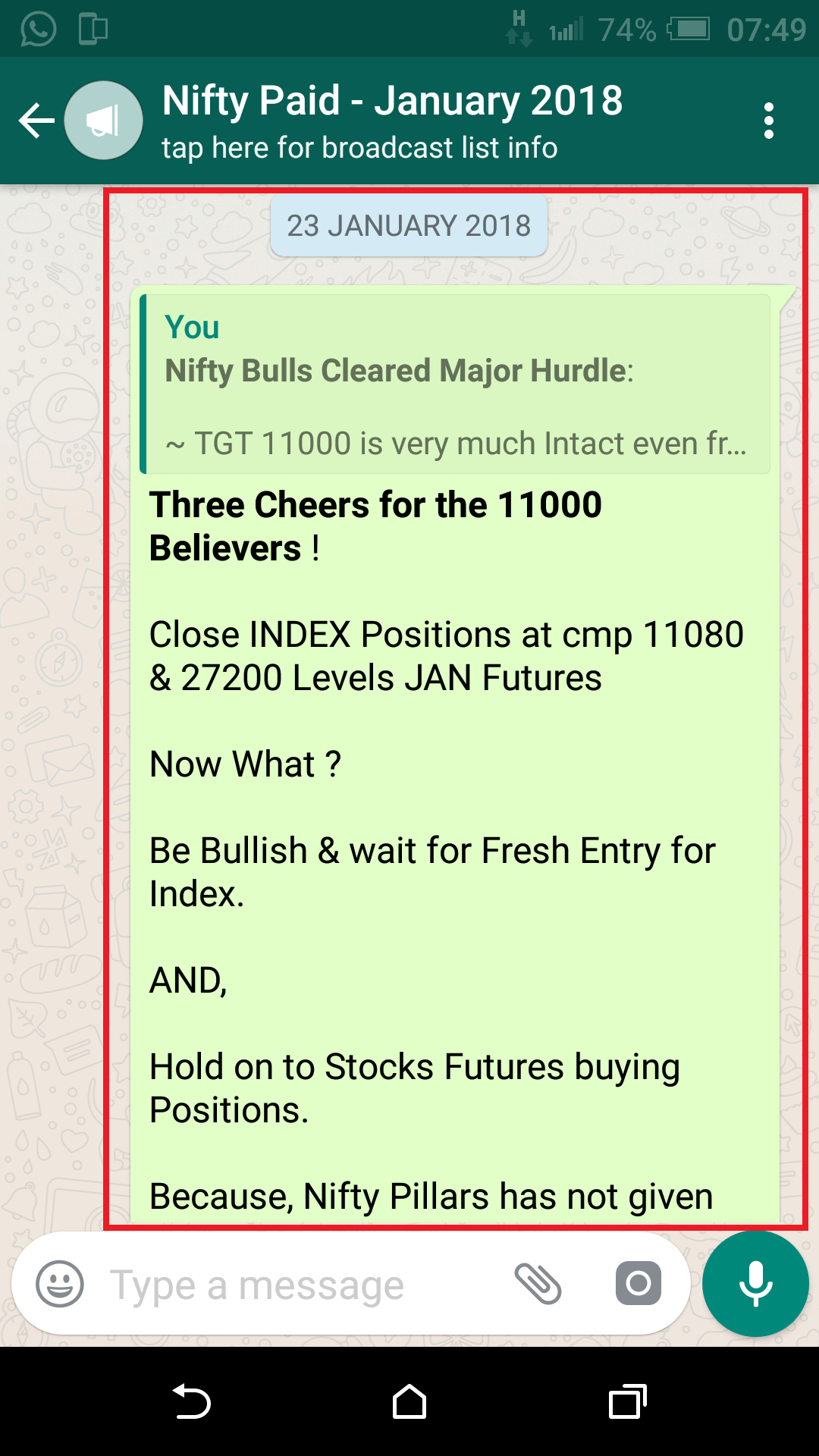This screenshot has height=1456, width=819.
Task: Go back from the broadcast chat
Action: pyautogui.click(x=36, y=121)
